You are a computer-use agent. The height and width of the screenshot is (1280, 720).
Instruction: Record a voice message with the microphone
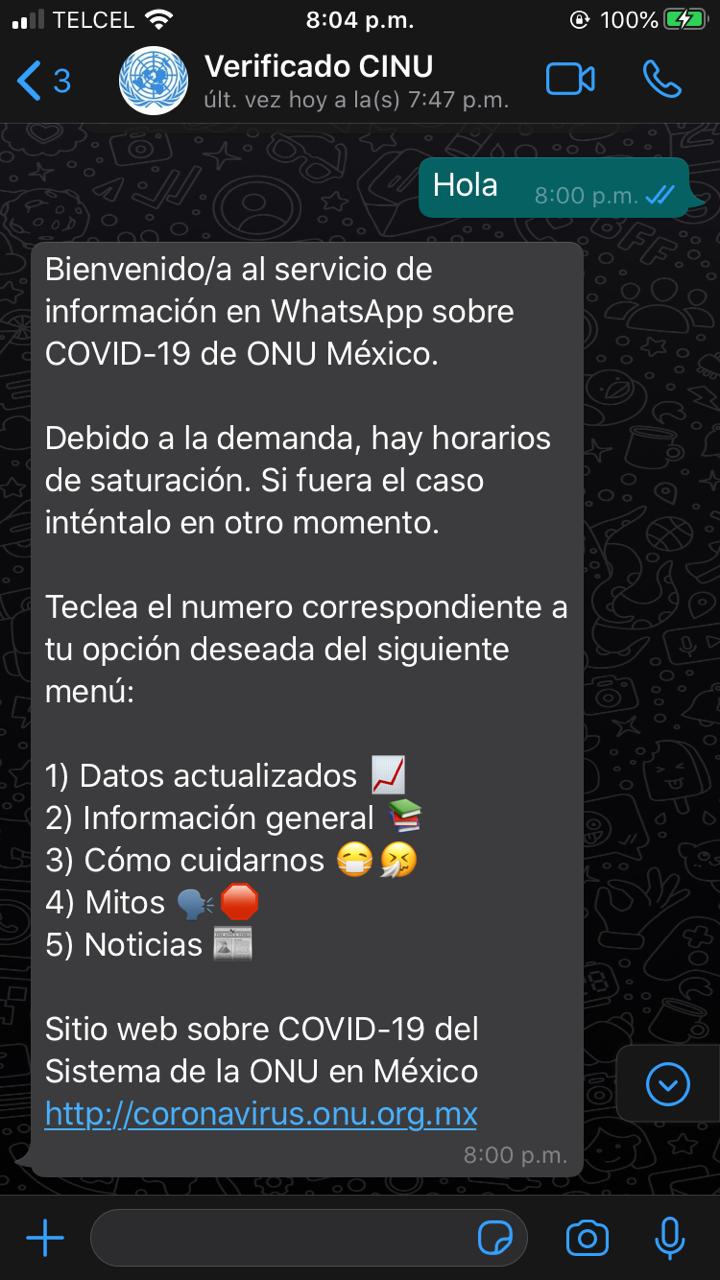(x=669, y=1240)
